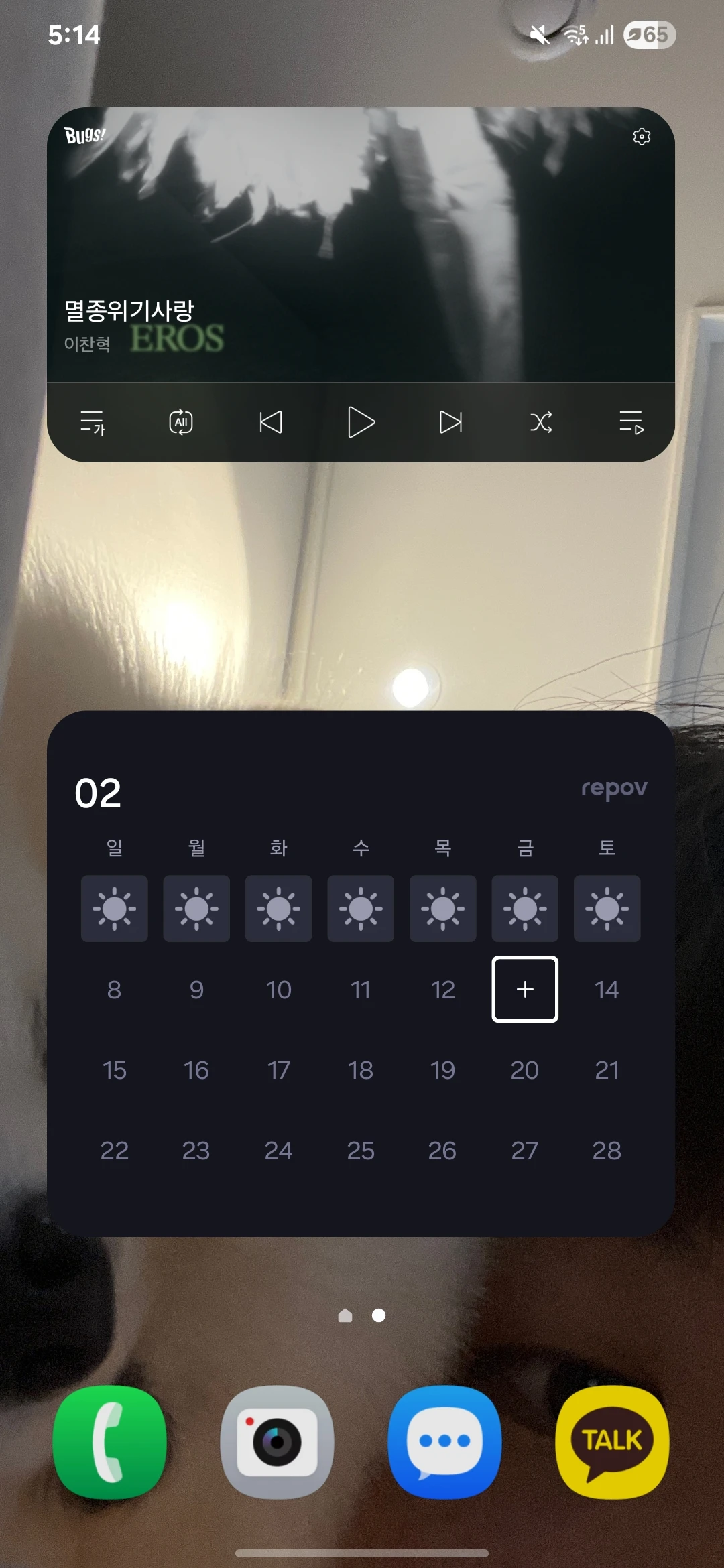Skip to previous track
Screen dimensions: 724x1568
pos(271,422)
